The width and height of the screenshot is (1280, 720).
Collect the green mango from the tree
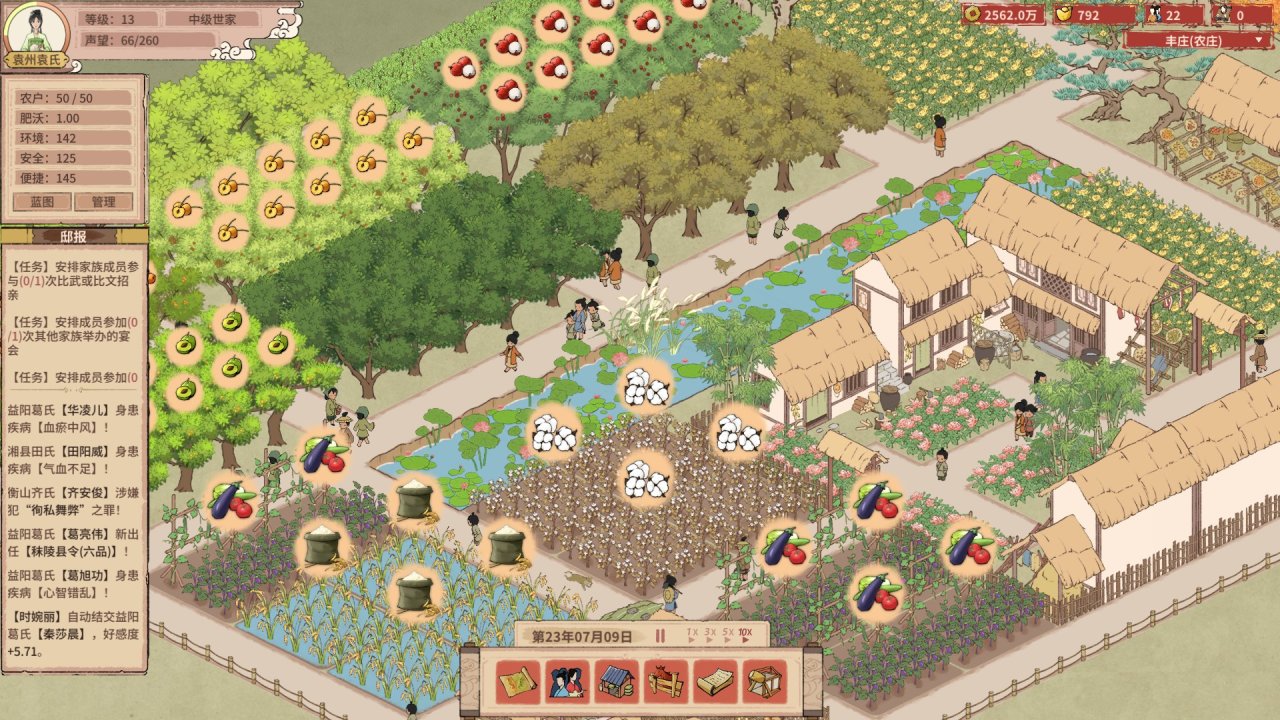231,322
